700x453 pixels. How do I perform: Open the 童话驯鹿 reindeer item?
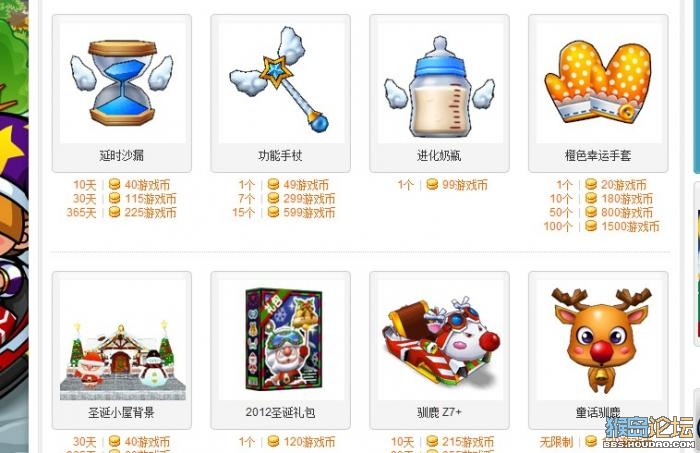click(598, 341)
